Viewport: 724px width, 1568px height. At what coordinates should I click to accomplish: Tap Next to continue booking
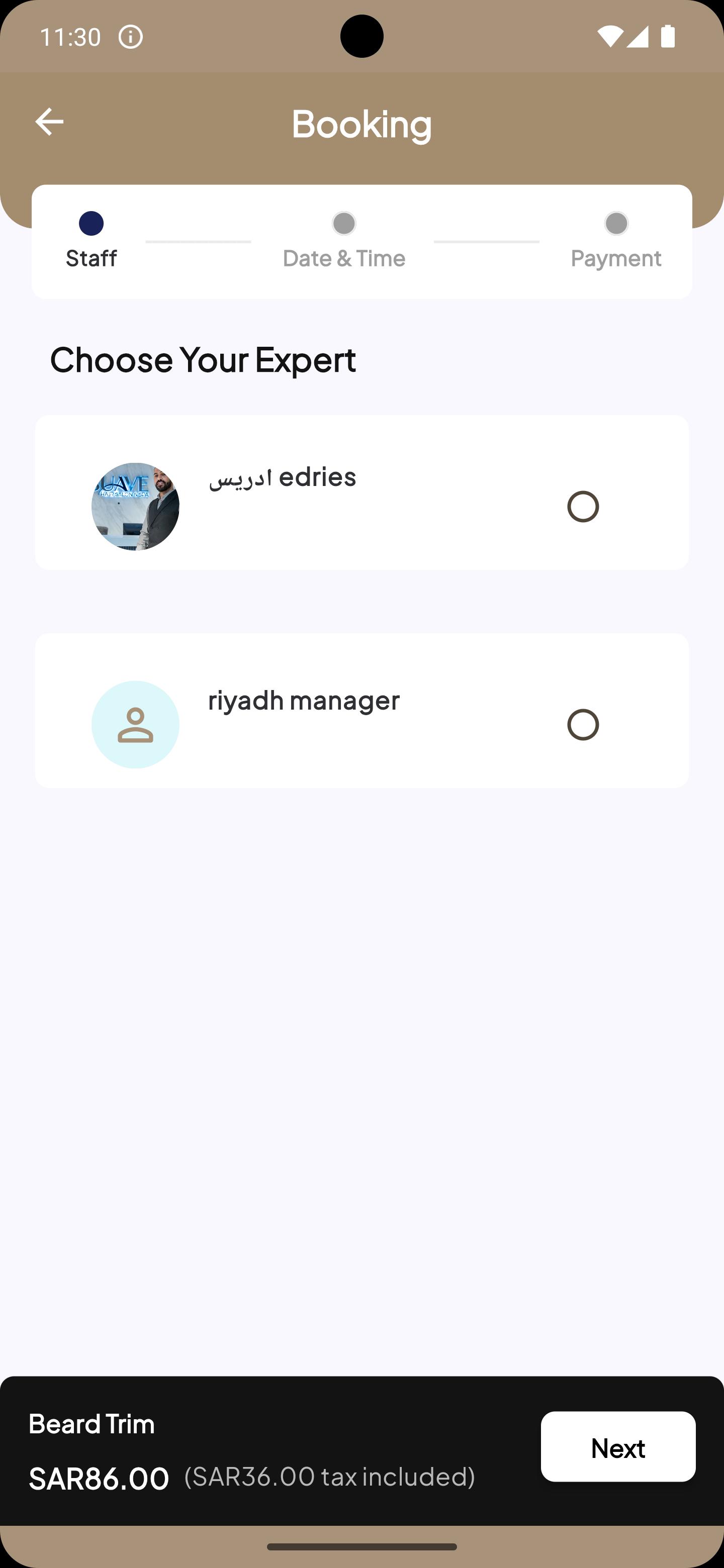(x=618, y=1447)
